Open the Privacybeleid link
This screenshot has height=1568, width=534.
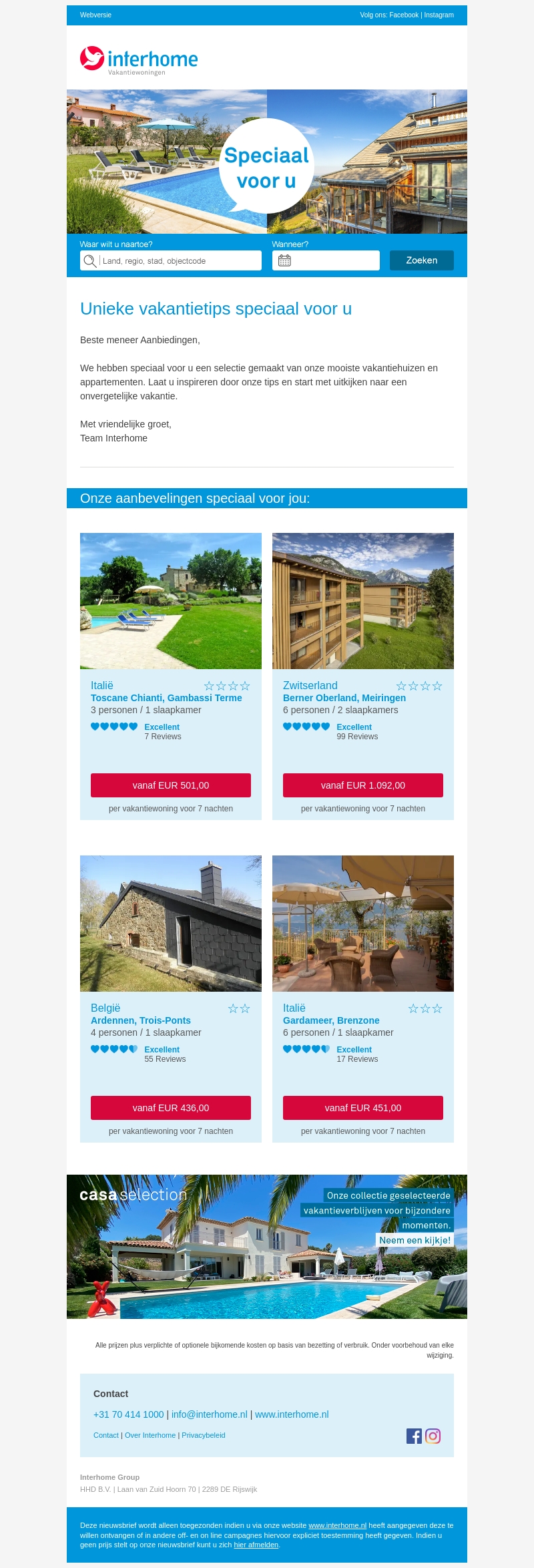(x=204, y=1435)
